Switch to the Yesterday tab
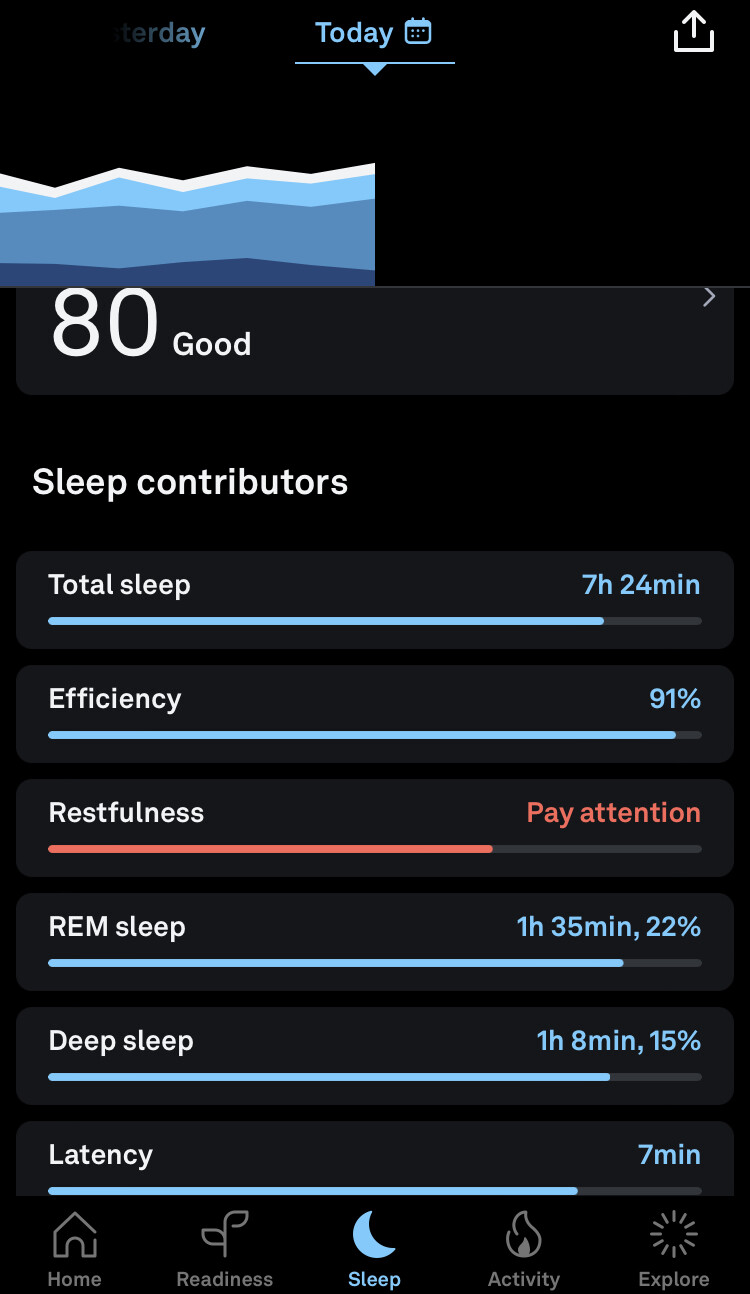 pyautogui.click(x=155, y=33)
